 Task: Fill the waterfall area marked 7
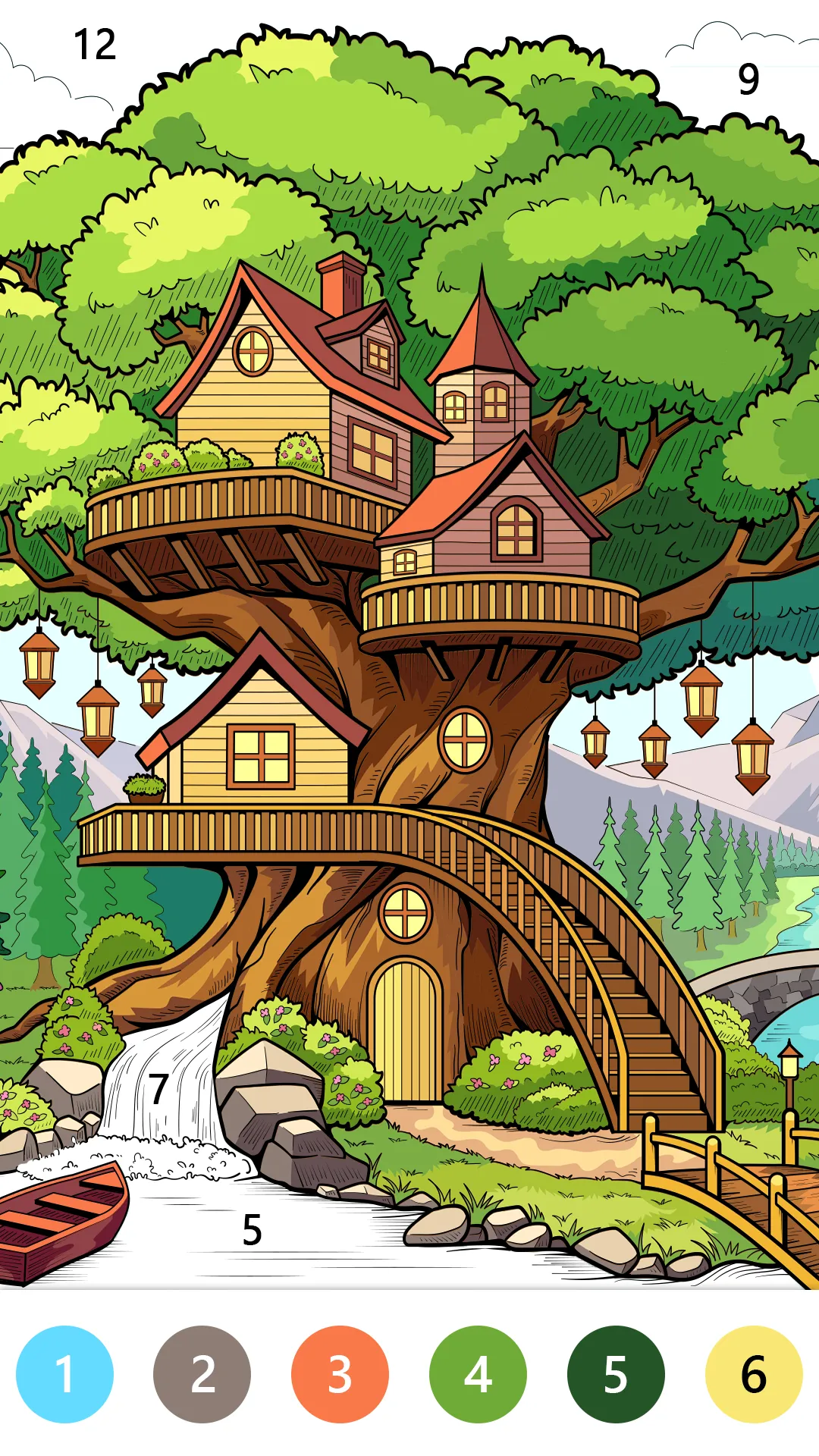coord(158,1090)
